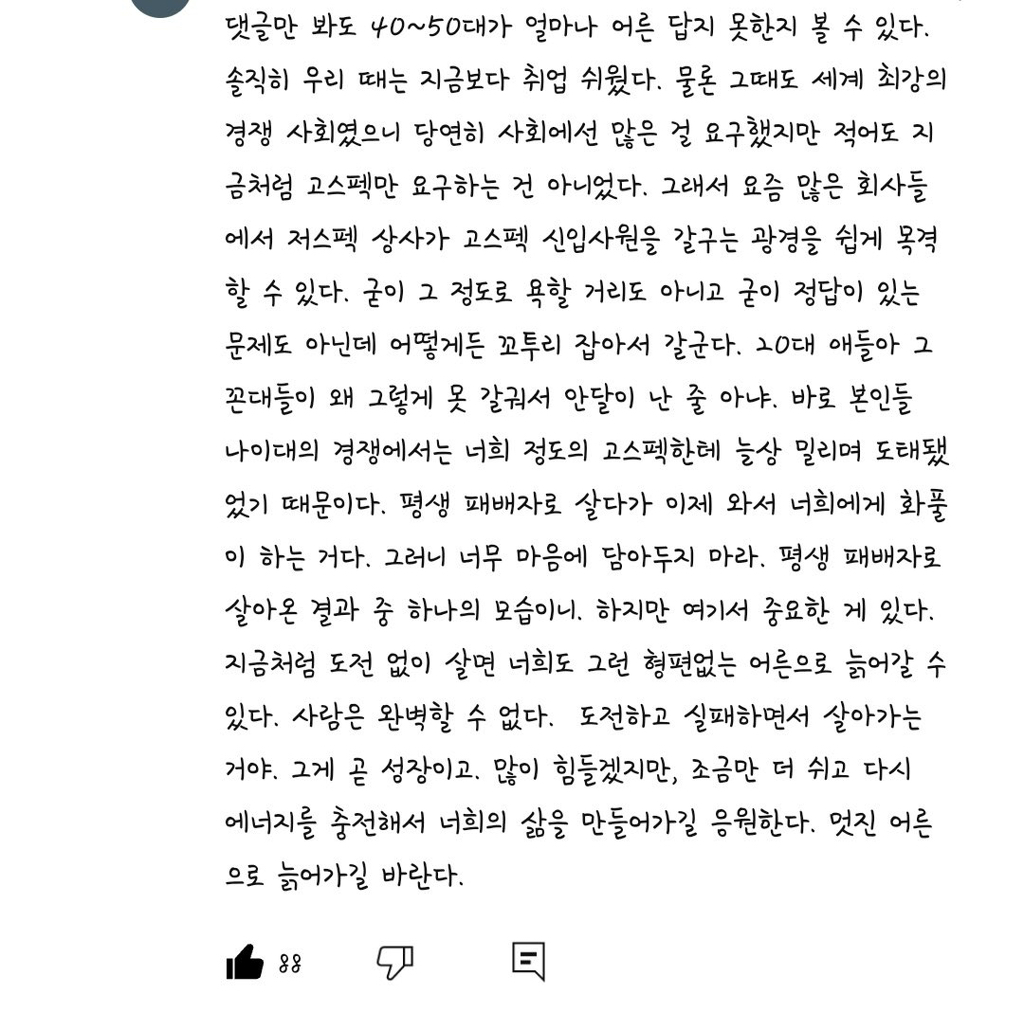Image resolution: width=1024 pixels, height=1012 pixels.
Task: Open the commenter's profile avatar
Action: pos(161,7)
